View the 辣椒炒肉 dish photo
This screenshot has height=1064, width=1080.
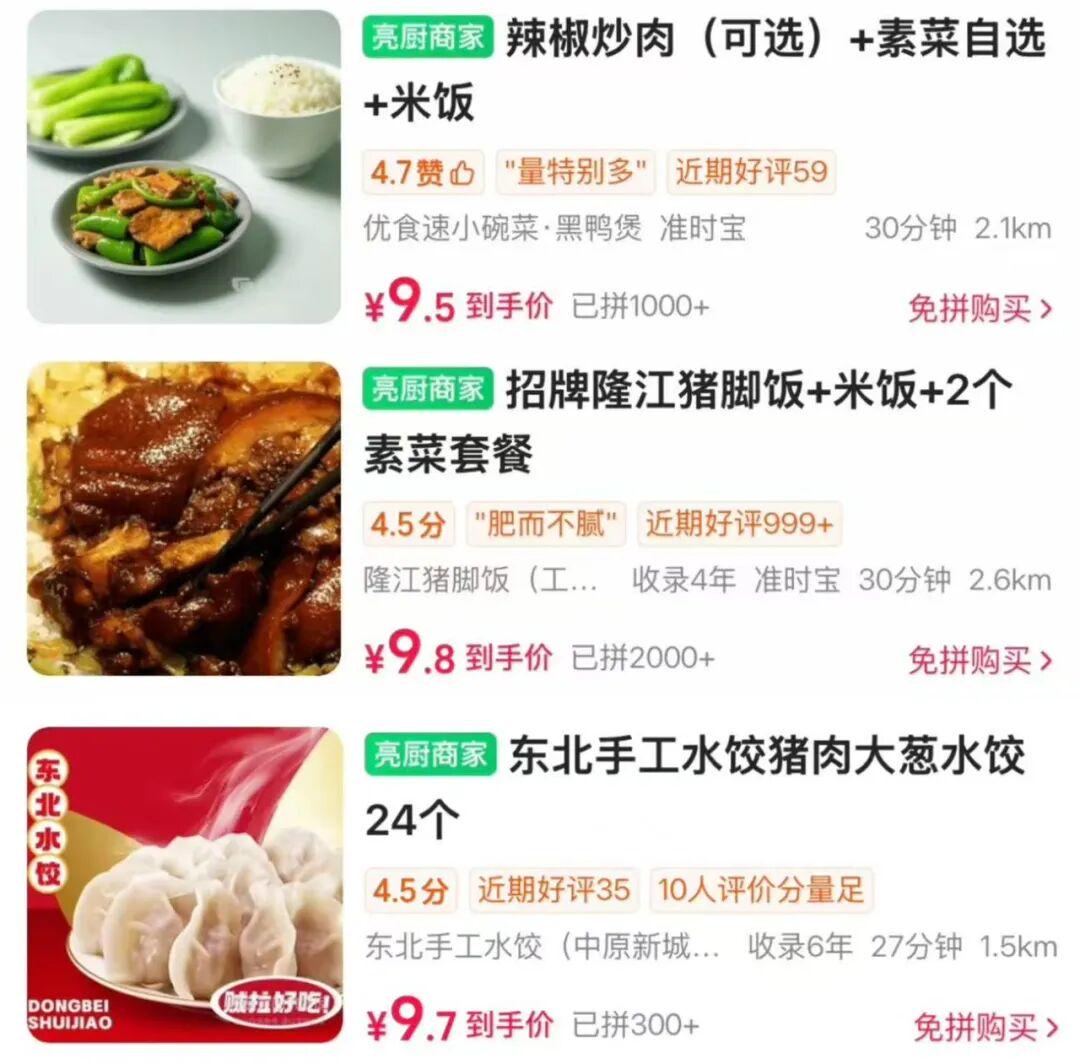(184, 167)
